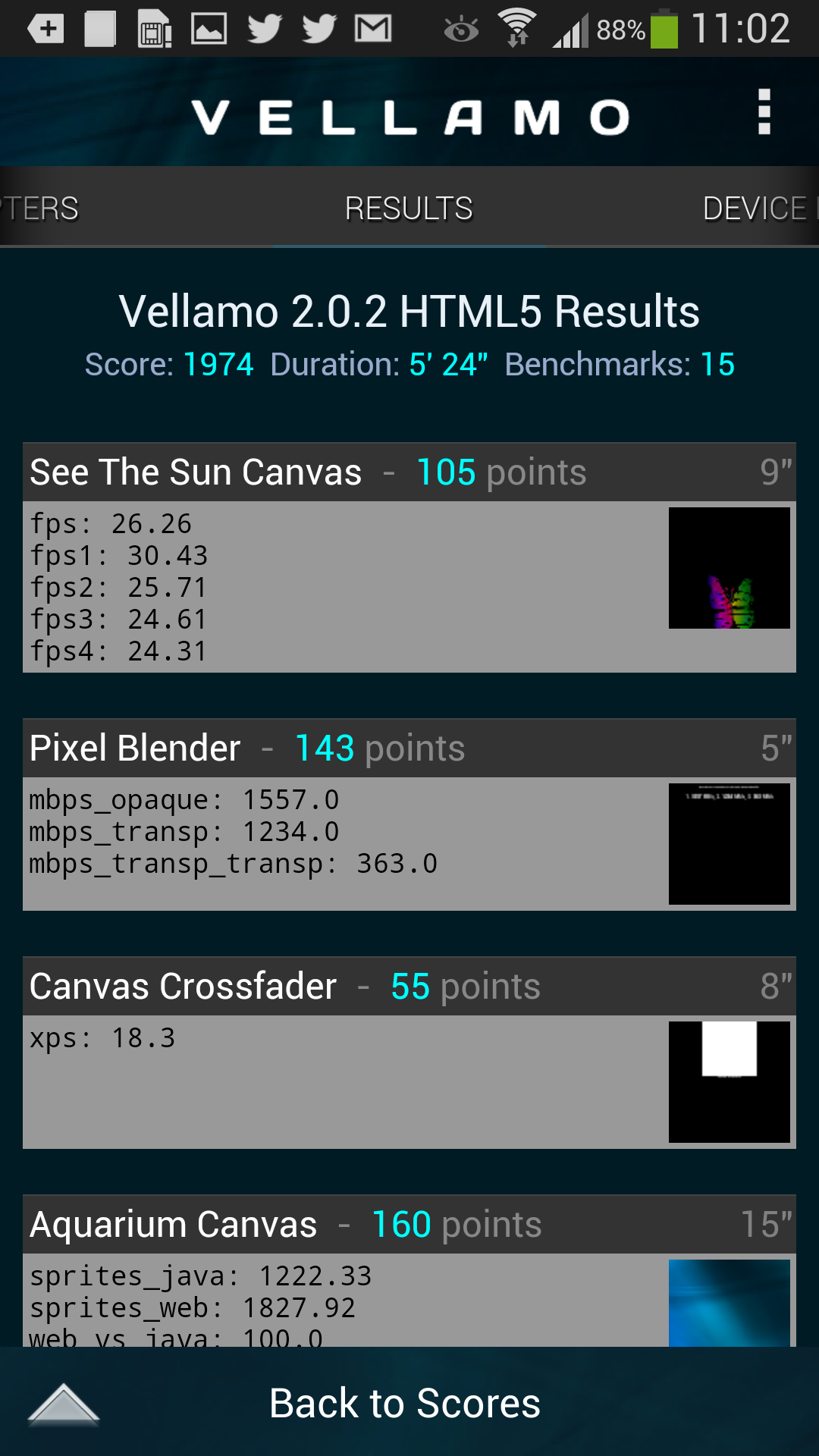View the Pixel Blender result thumbnail
Image resolution: width=819 pixels, height=1456 pixels.
pyautogui.click(x=730, y=844)
